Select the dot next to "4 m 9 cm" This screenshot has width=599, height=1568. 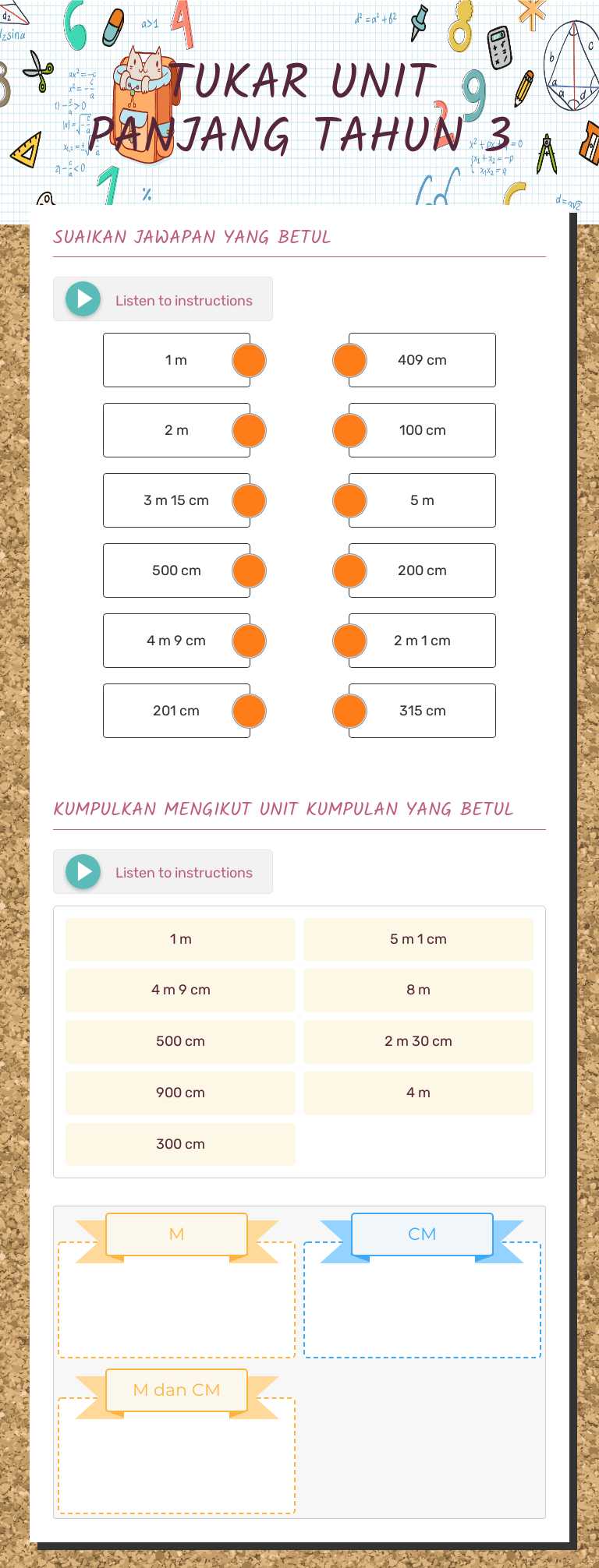[249, 640]
